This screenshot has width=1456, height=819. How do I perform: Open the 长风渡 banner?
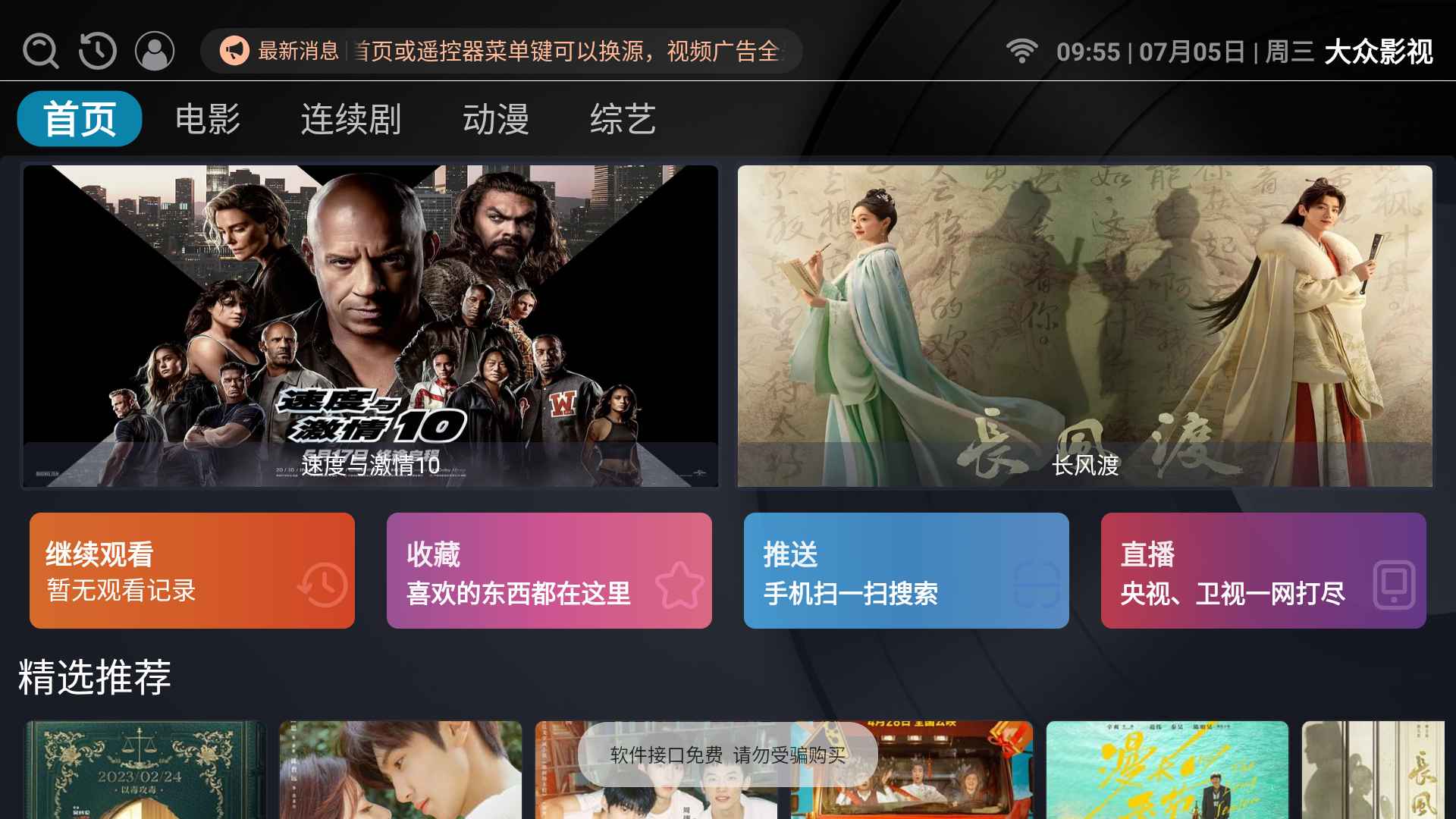1084,326
